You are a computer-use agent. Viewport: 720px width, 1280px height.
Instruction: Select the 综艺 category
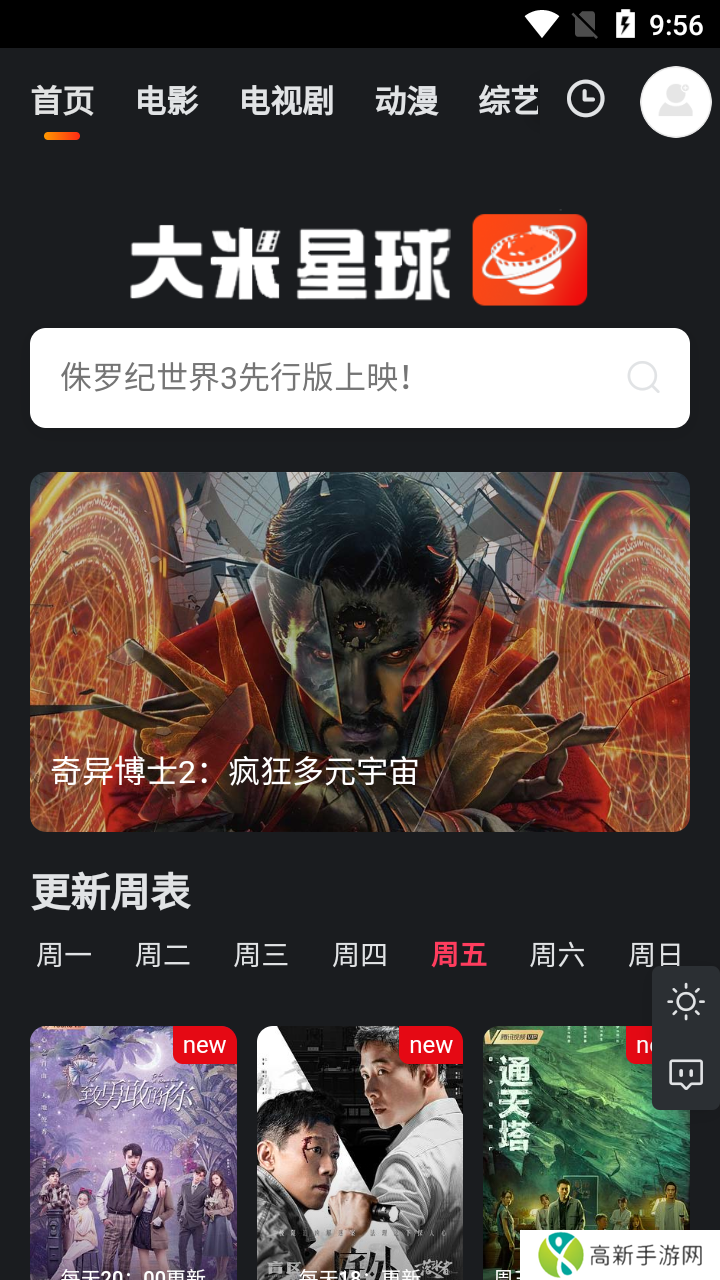pyautogui.click(x=508, y=100)
